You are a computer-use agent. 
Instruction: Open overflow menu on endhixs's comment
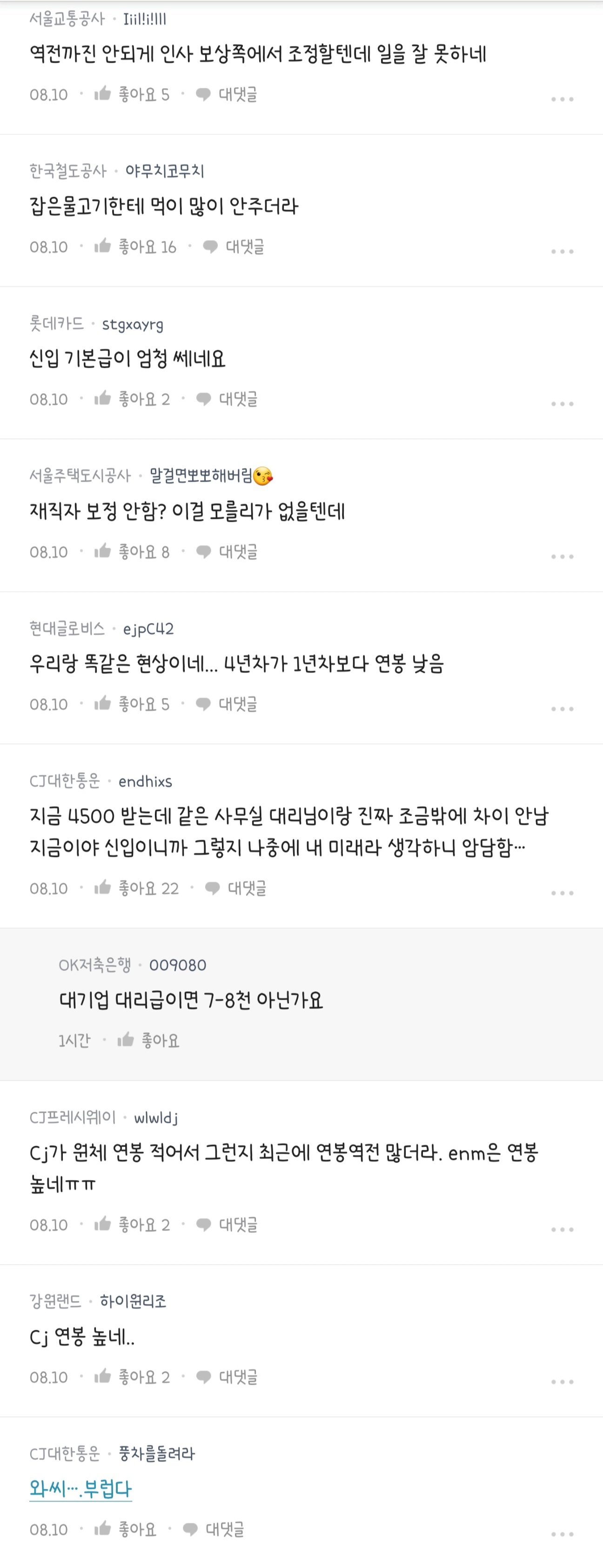pyautogui.click(x=562, y=893)
